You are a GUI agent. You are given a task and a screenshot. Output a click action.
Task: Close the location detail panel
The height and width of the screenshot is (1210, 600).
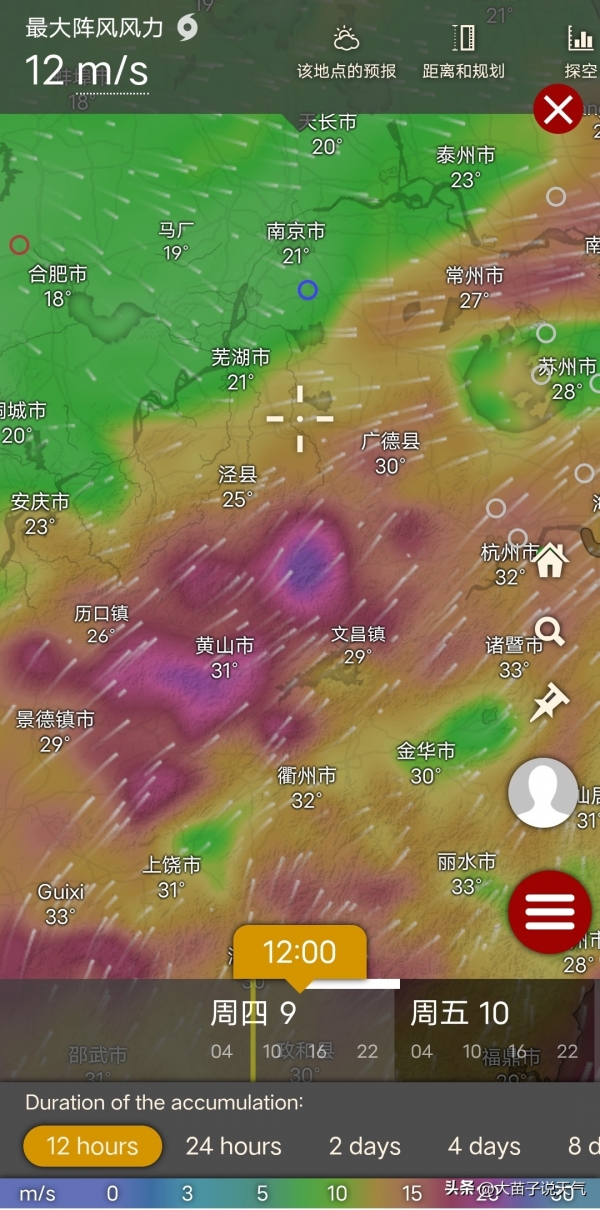(558, 109)
